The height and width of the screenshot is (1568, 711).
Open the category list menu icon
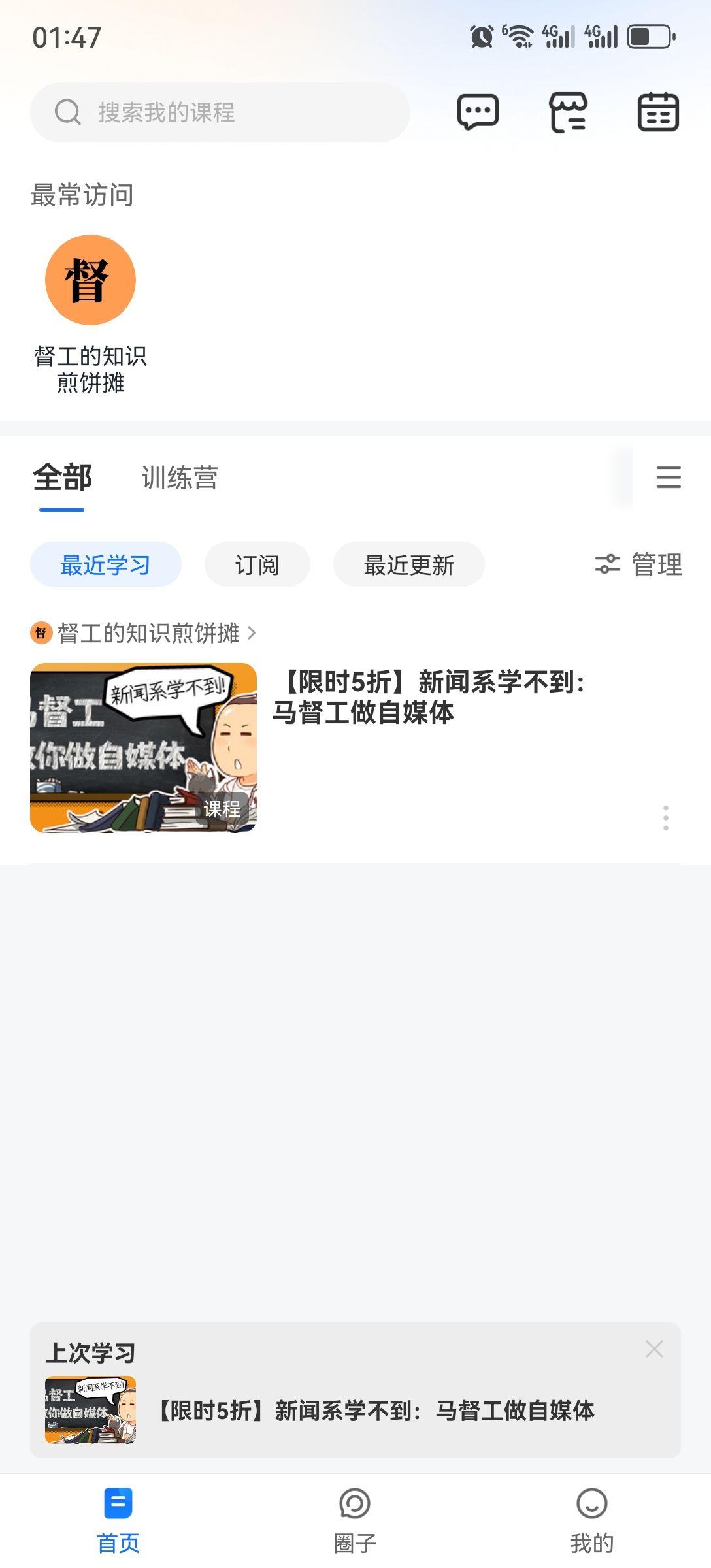668,478
